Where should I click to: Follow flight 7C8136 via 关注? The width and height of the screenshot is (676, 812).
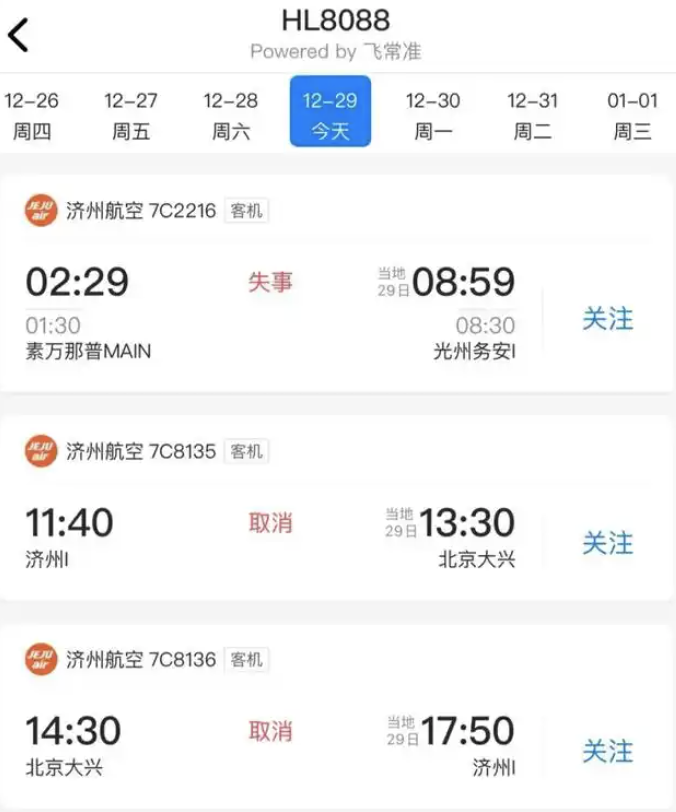[x=608, y=751]
